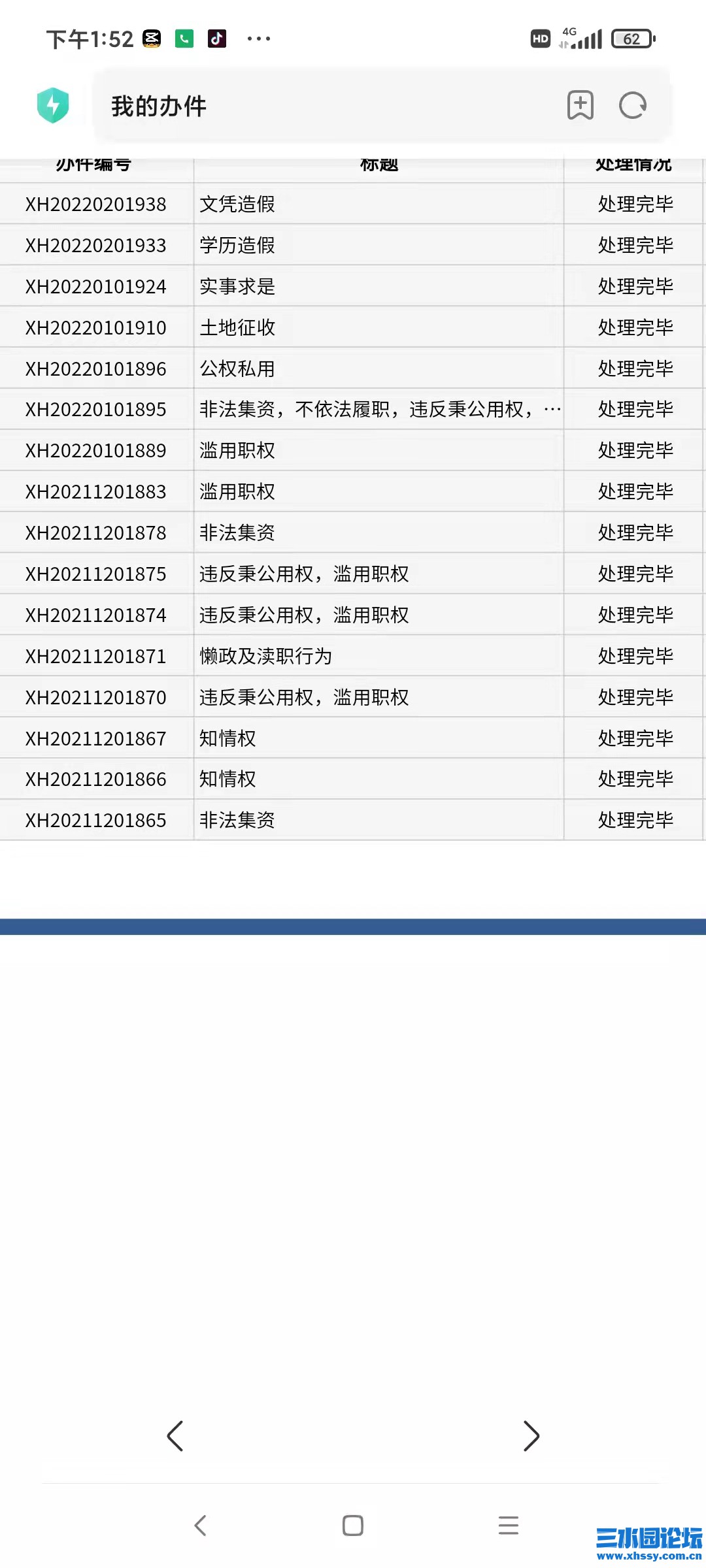This screenshot has width=706, height=1568.
Task: Add this page to bookmarks
Action: point(579,105)
